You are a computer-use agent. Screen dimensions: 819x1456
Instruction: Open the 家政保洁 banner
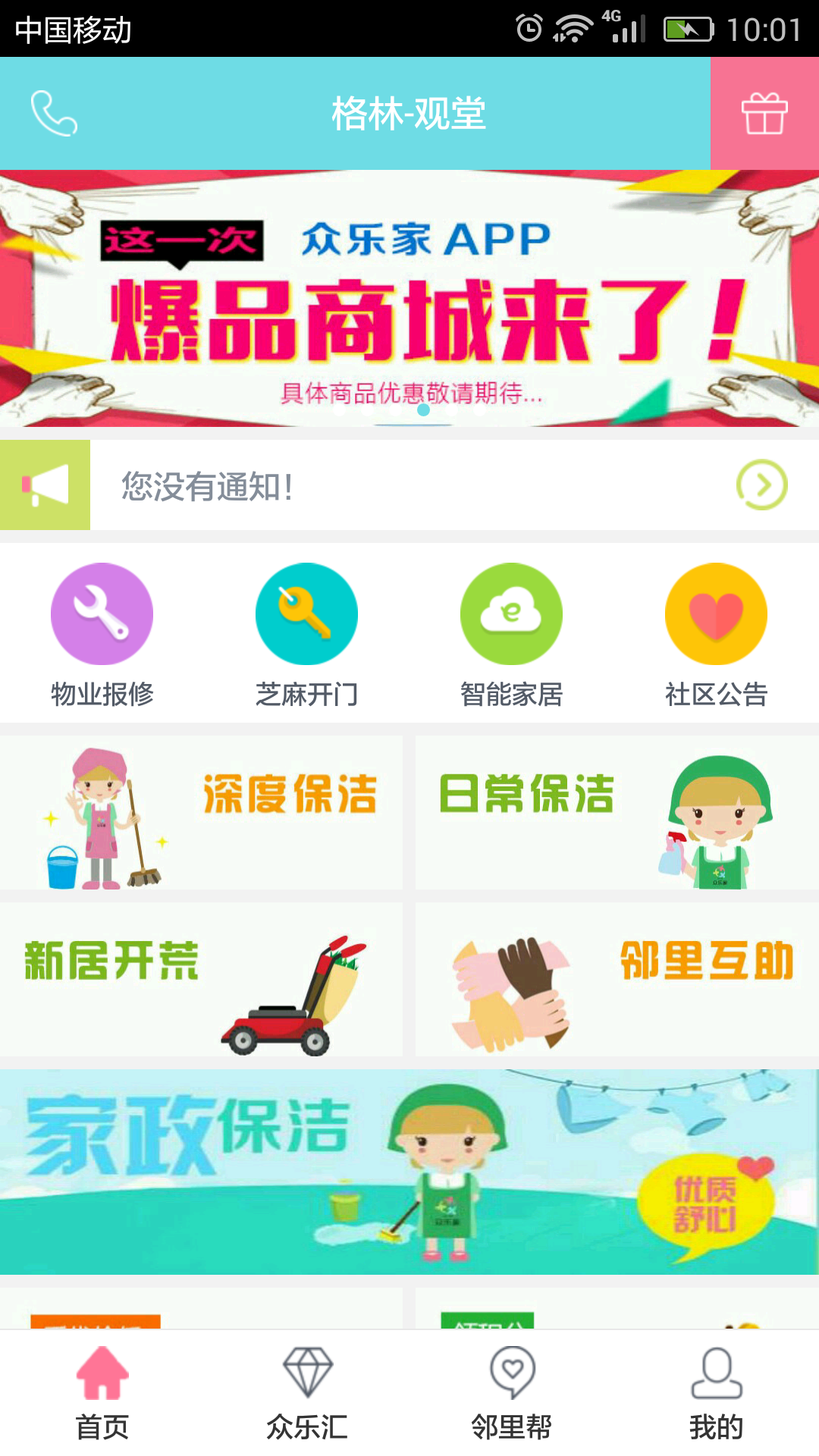coord(409,1172)
